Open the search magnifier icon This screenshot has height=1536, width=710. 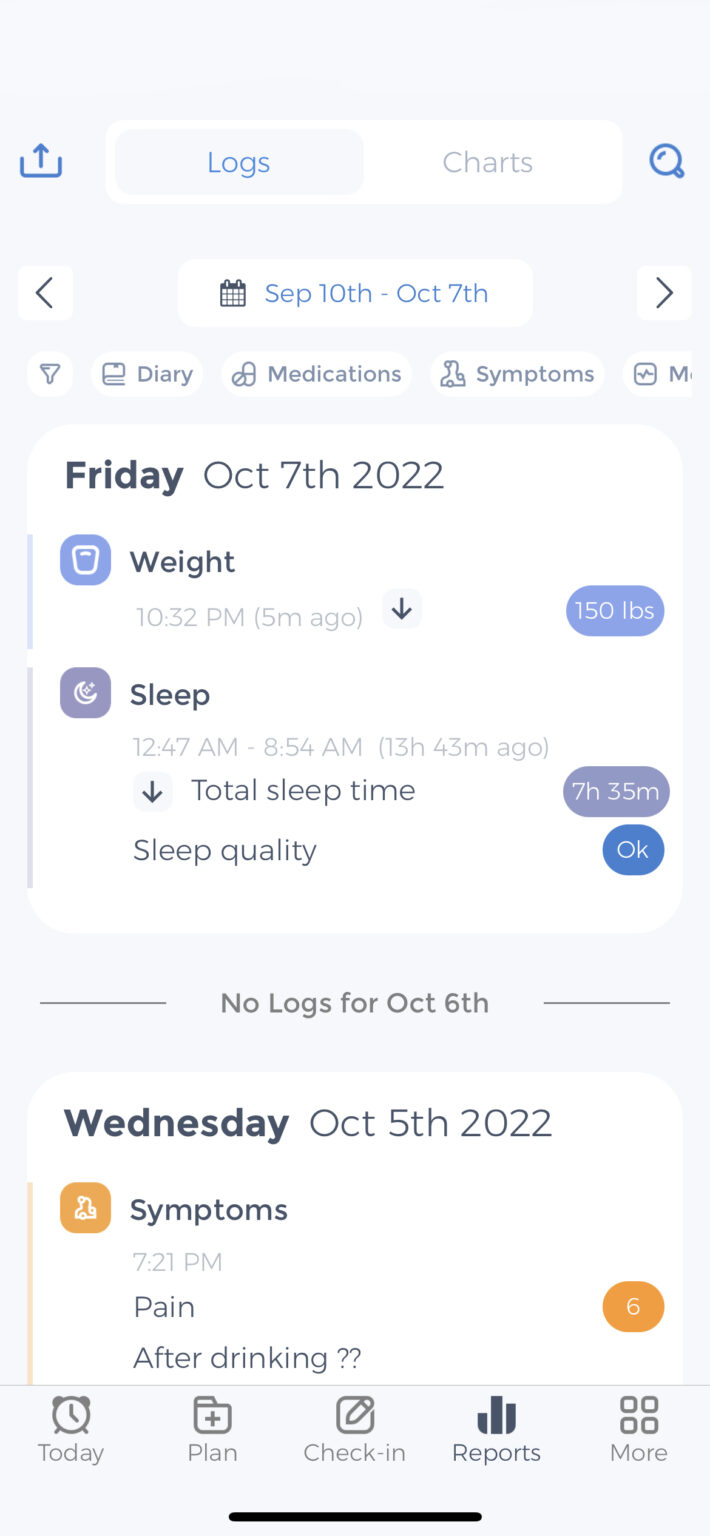[x=666, y=161]
